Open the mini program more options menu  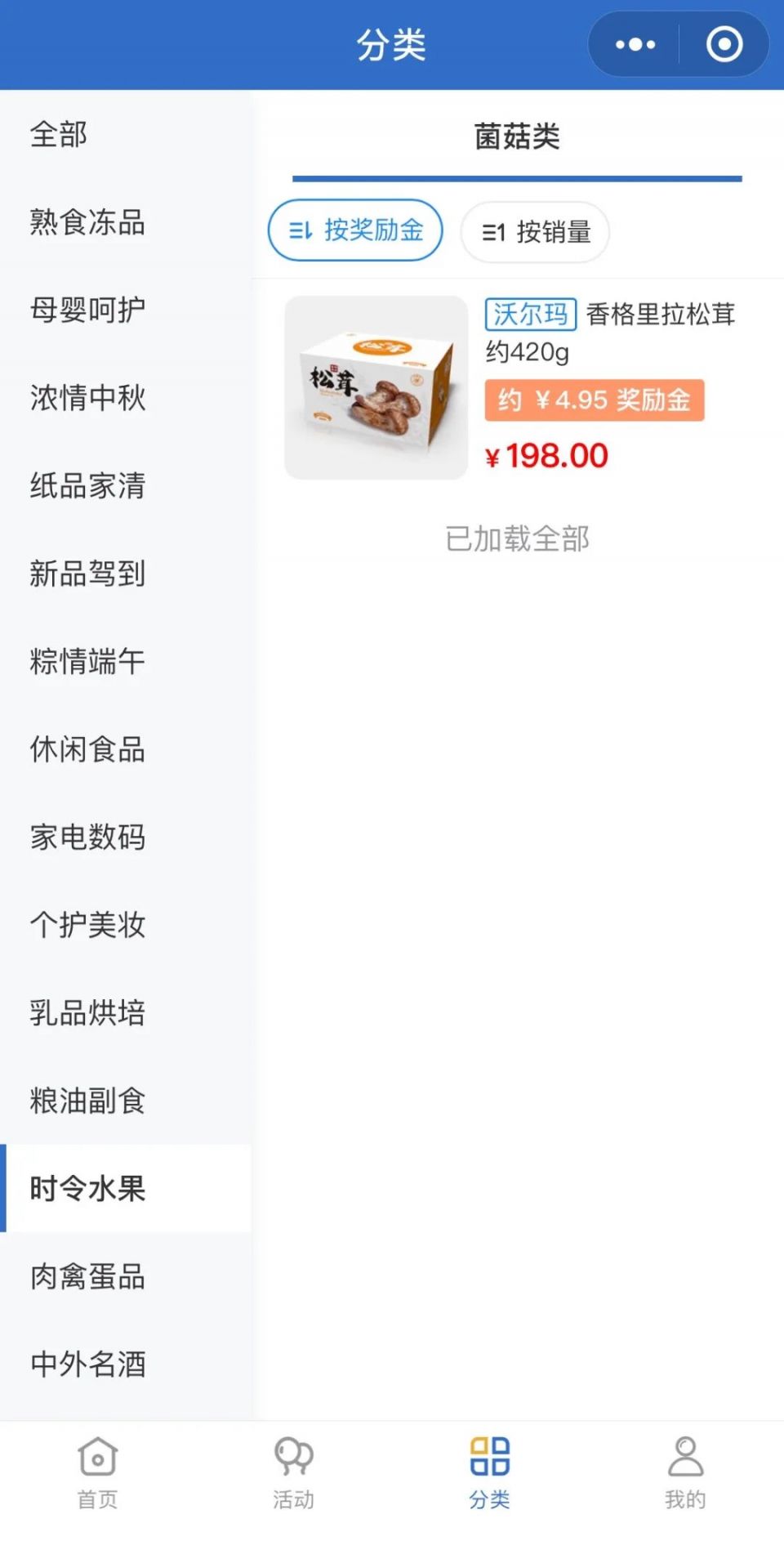(x=635, y=44)
